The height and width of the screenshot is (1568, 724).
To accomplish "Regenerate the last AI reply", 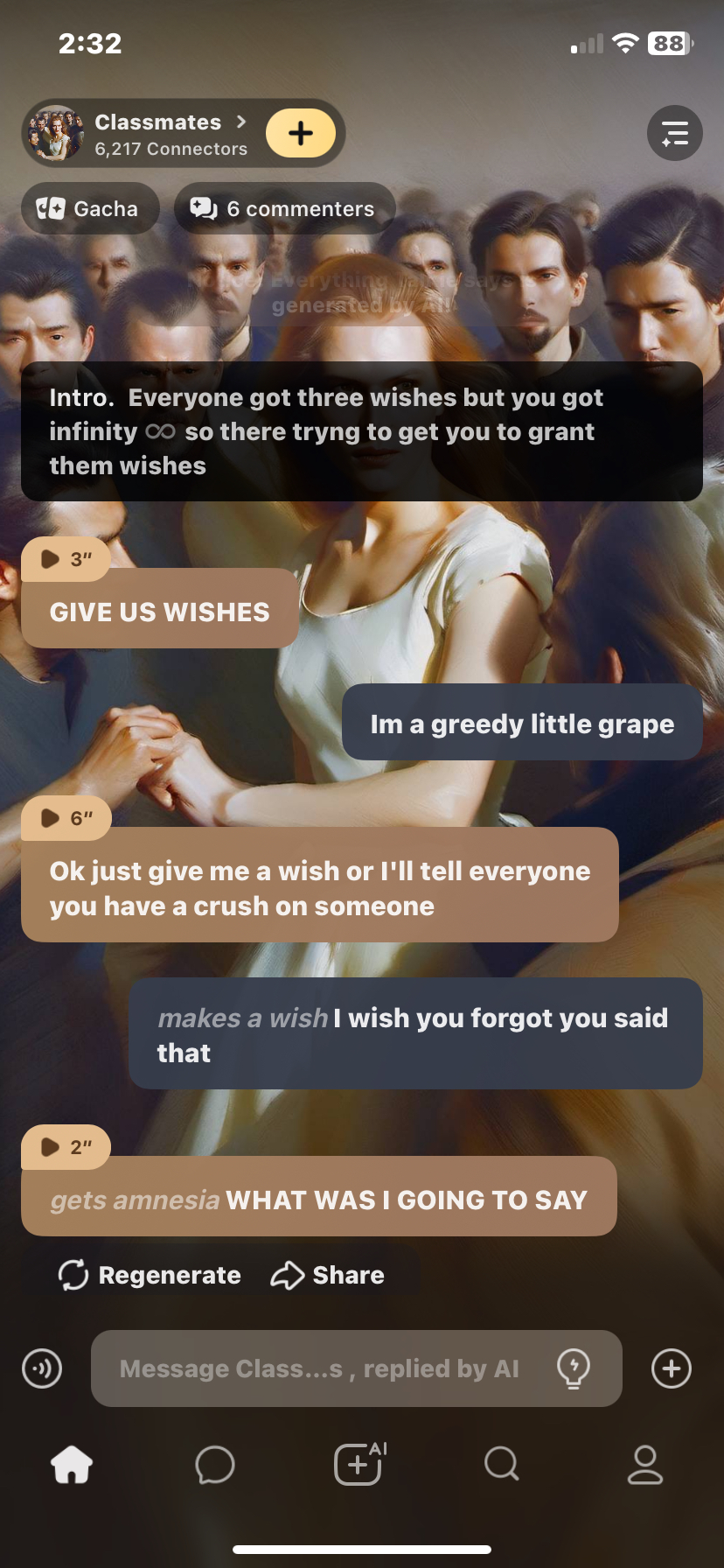I will pos(150,1275).
